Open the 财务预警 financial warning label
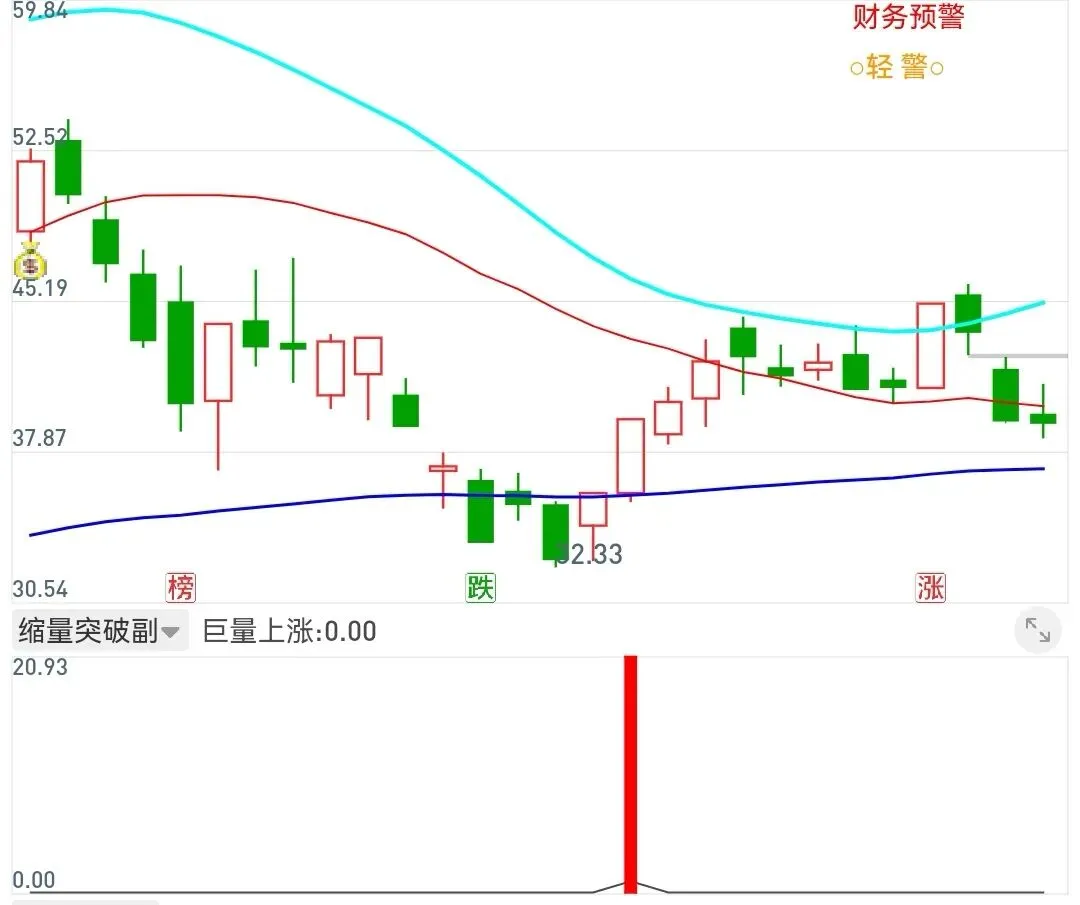 pos(908,17)
